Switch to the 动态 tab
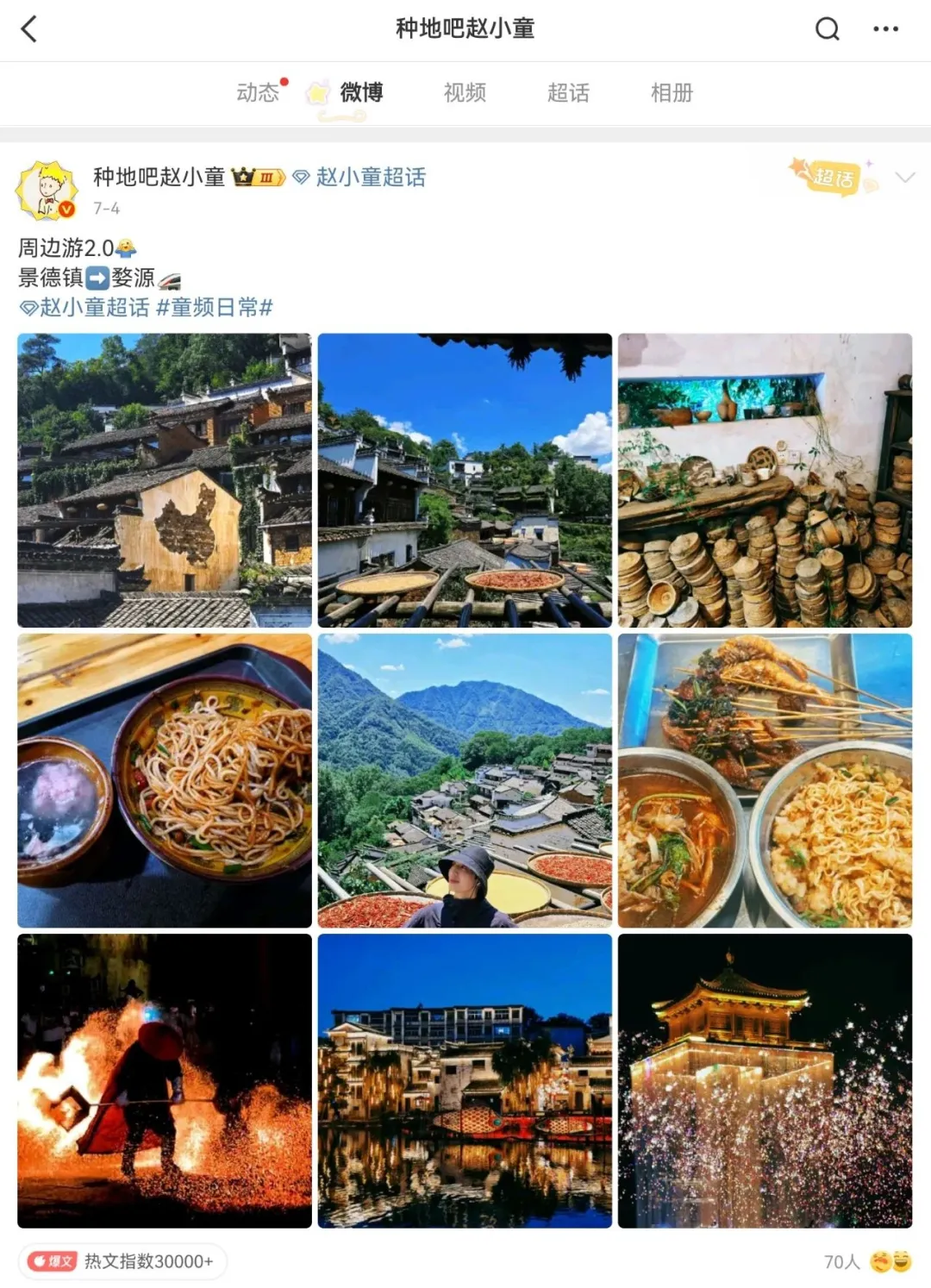Viewport: 931px width, 1288px height. point(258,92)
